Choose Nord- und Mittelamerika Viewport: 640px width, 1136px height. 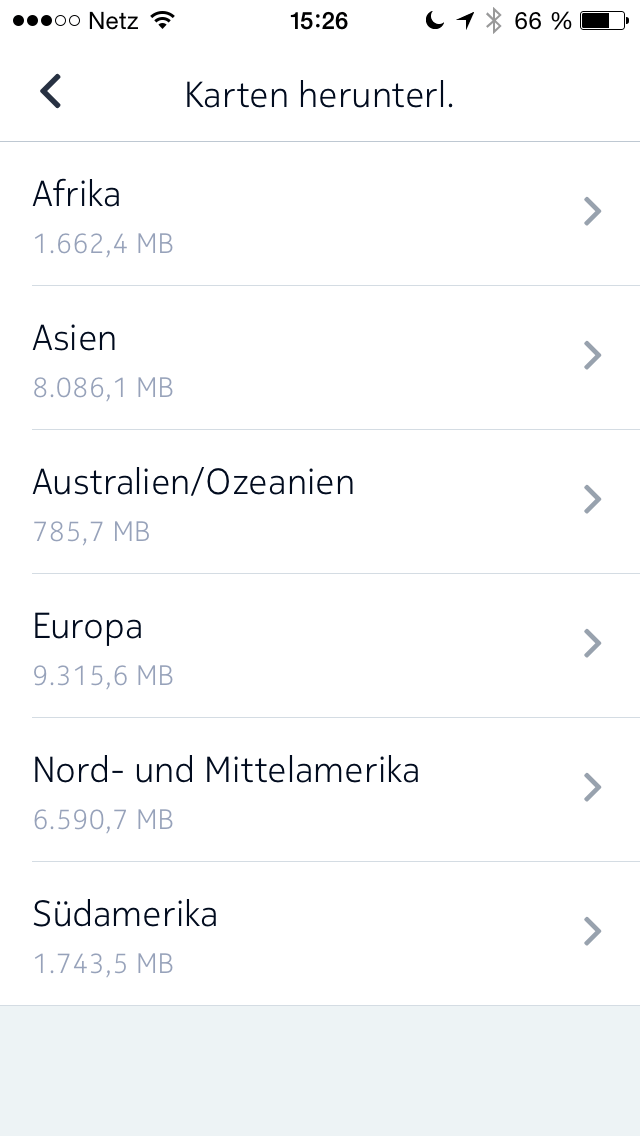(320, 790)
